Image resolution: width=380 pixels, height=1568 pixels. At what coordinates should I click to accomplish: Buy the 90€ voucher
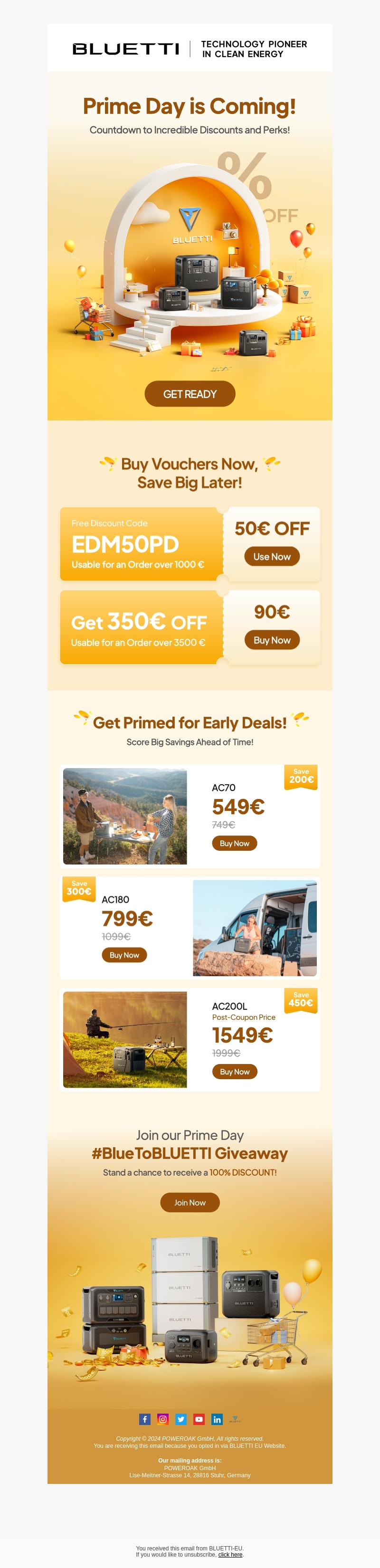tap(272, 640)
